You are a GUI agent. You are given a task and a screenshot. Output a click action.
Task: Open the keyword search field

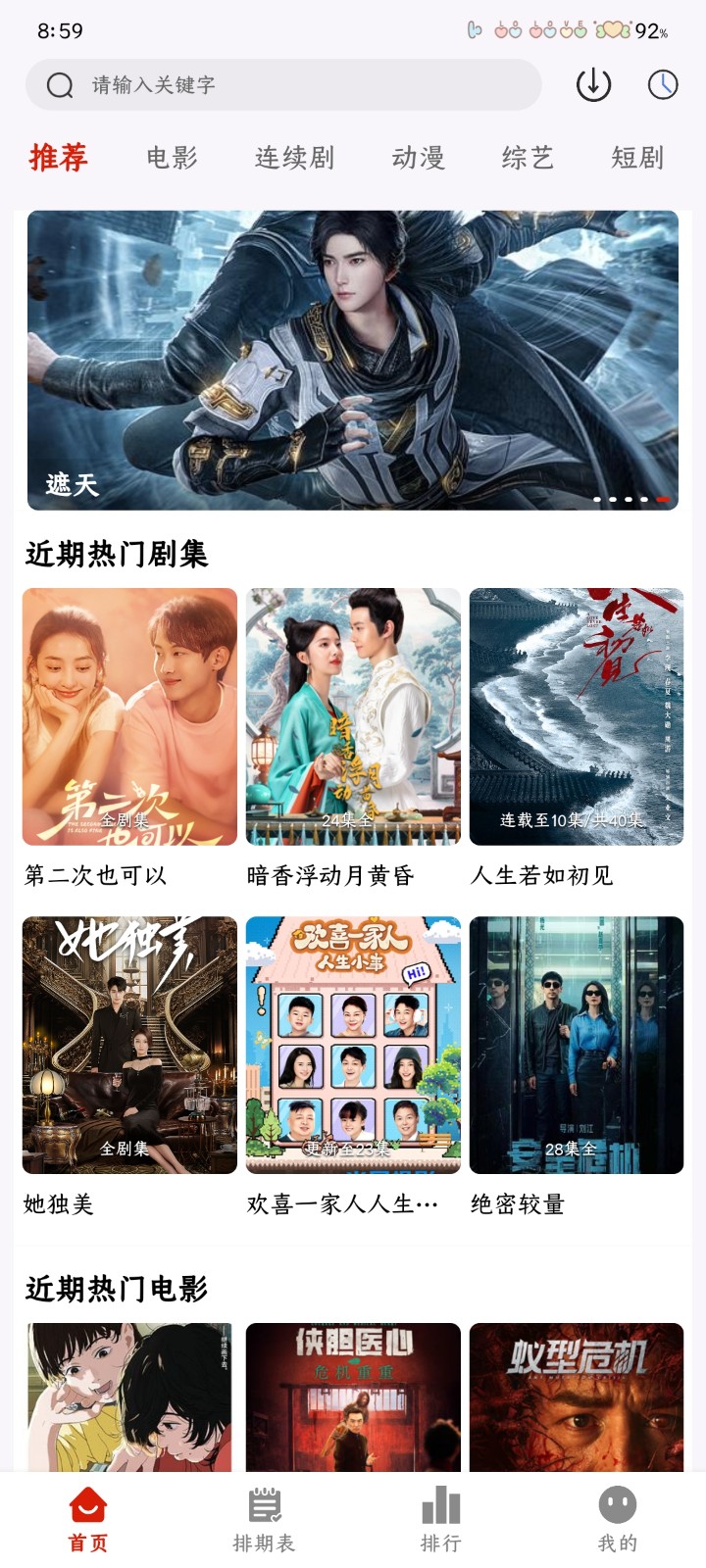(282, 85)
